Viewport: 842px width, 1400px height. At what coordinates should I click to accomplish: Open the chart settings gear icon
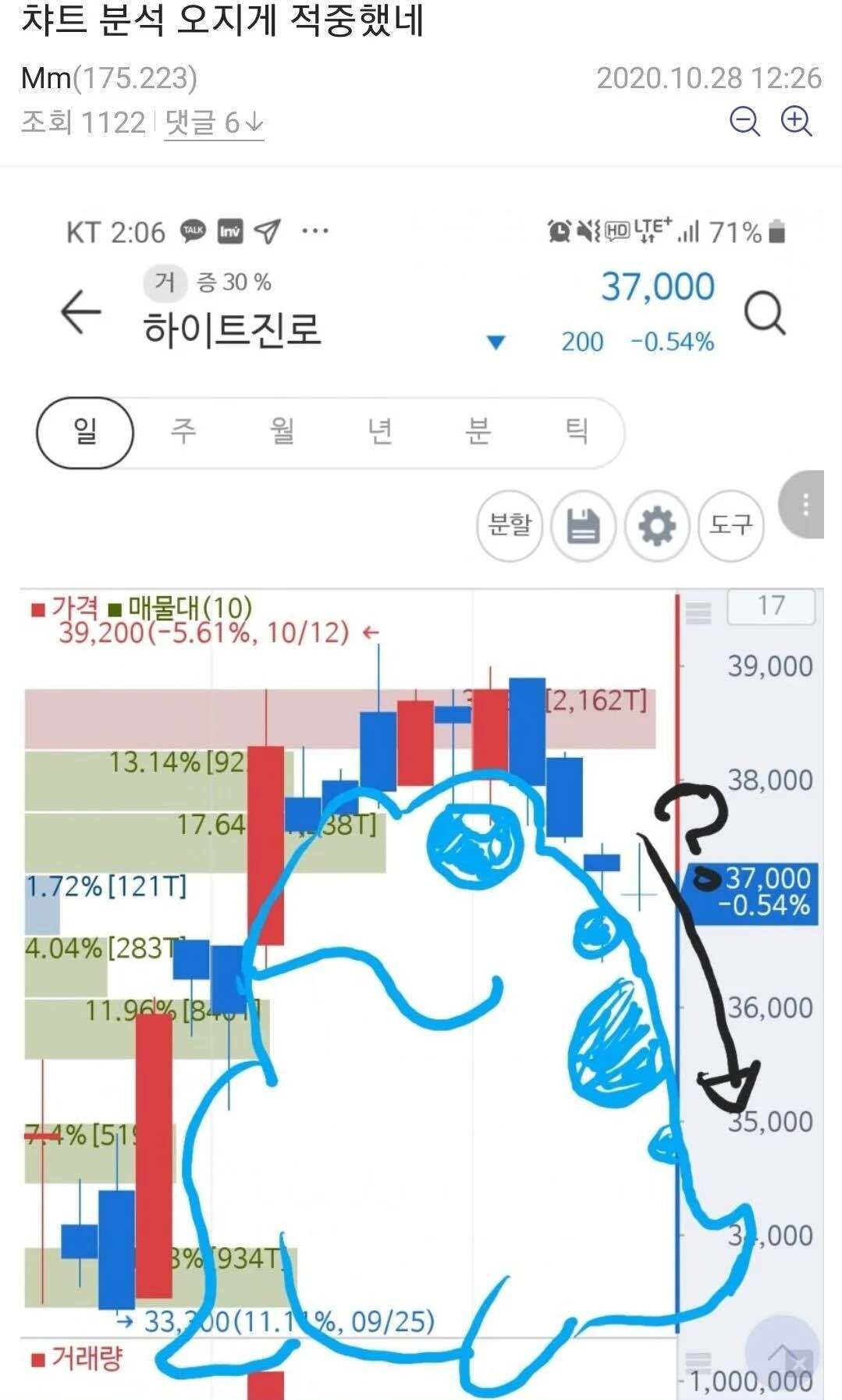coord(658,527)
